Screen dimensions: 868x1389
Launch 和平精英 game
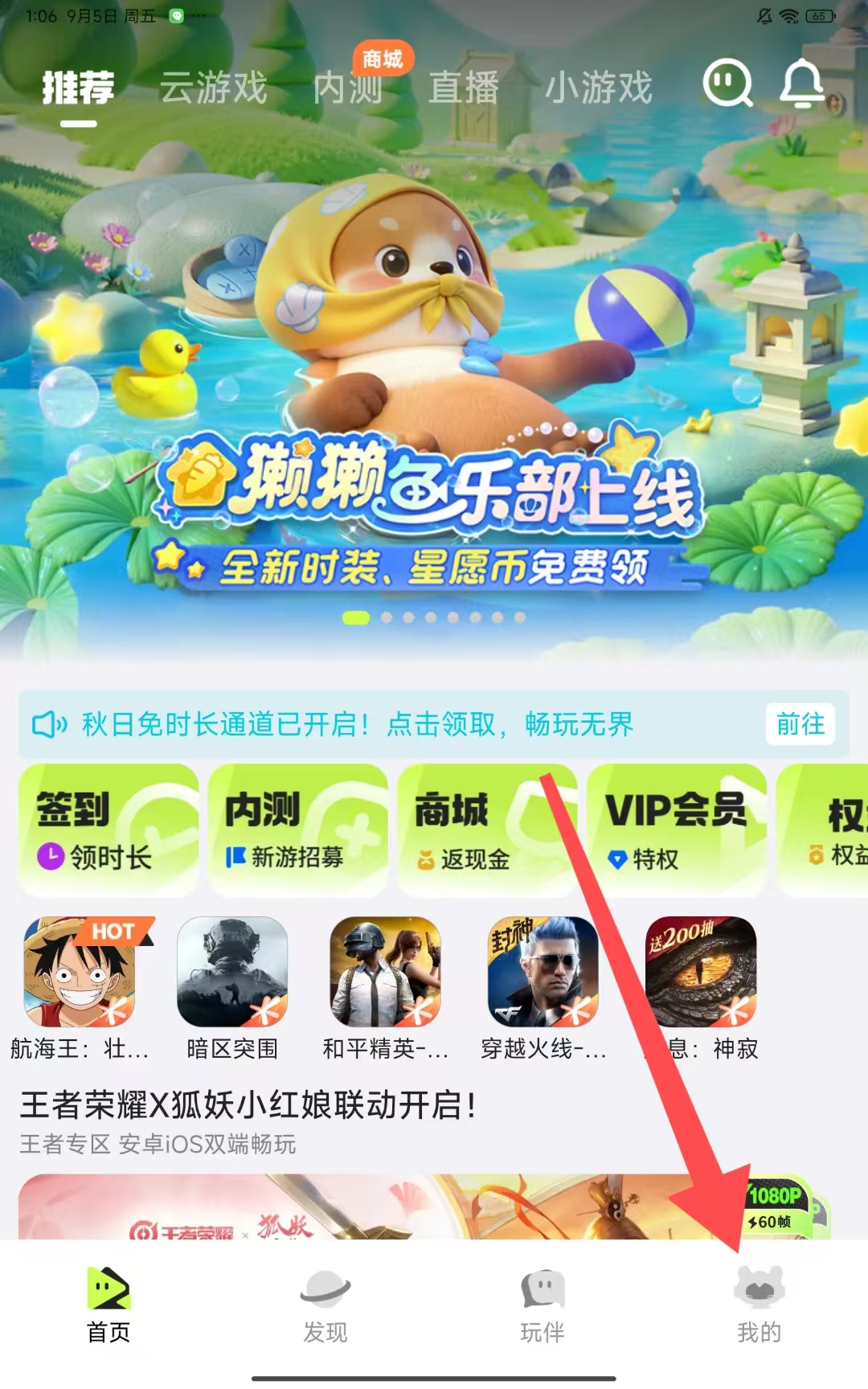click(x=386, y=972)
